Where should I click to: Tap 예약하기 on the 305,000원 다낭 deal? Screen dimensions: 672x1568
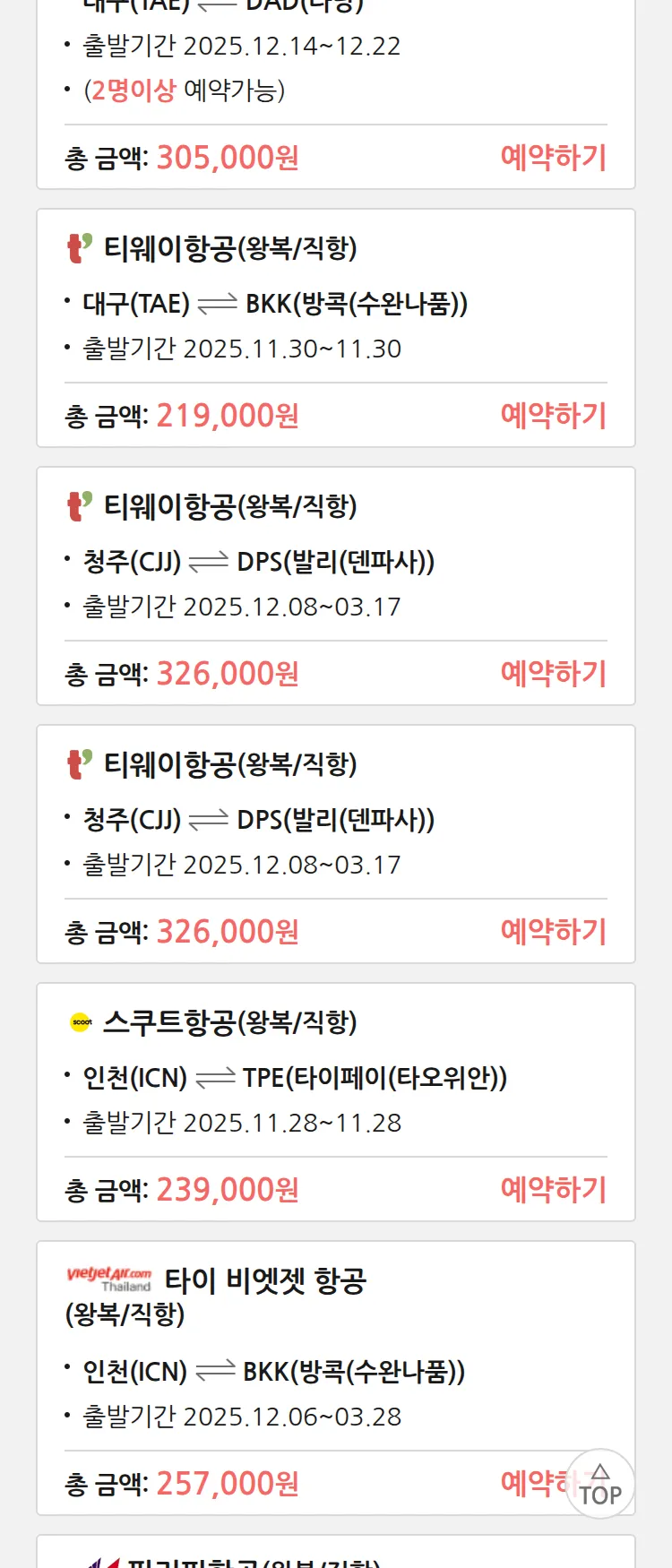coord(553,158)
